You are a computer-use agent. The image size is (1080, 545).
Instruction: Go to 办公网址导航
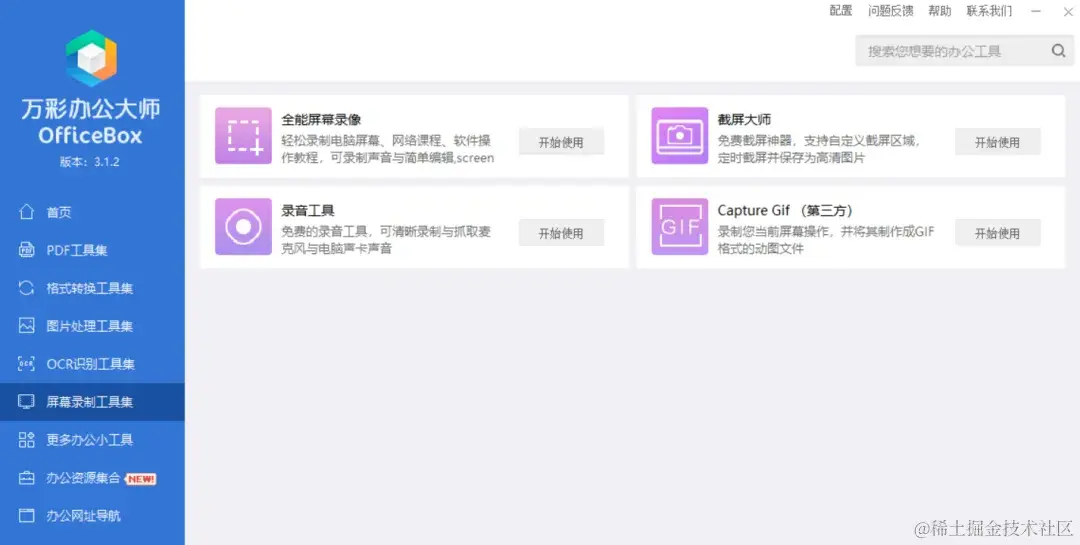(x=92, y=515)
